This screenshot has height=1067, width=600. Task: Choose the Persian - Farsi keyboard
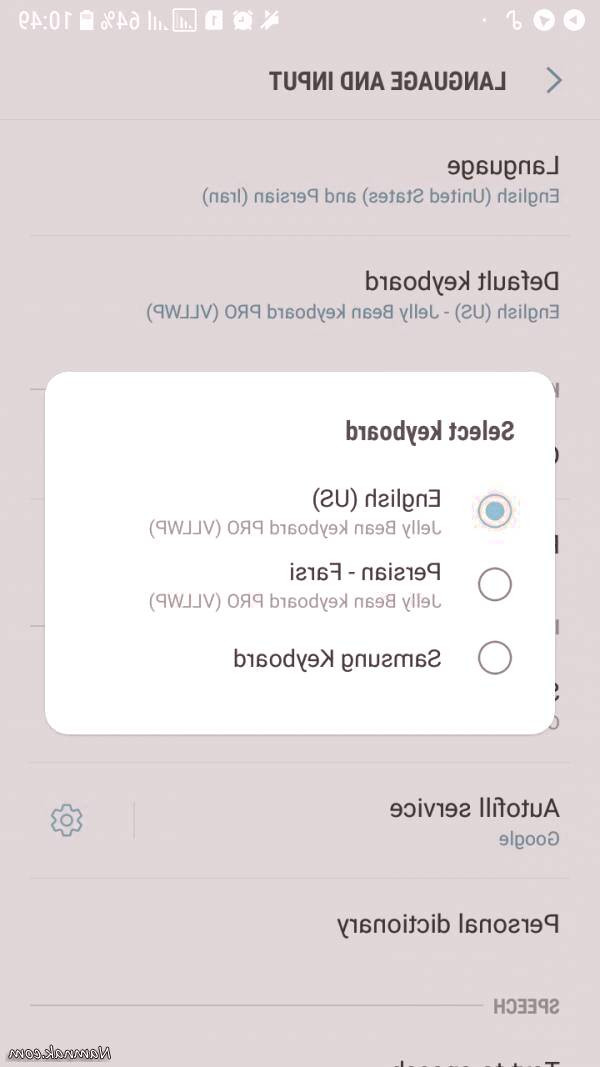[494, 584]
